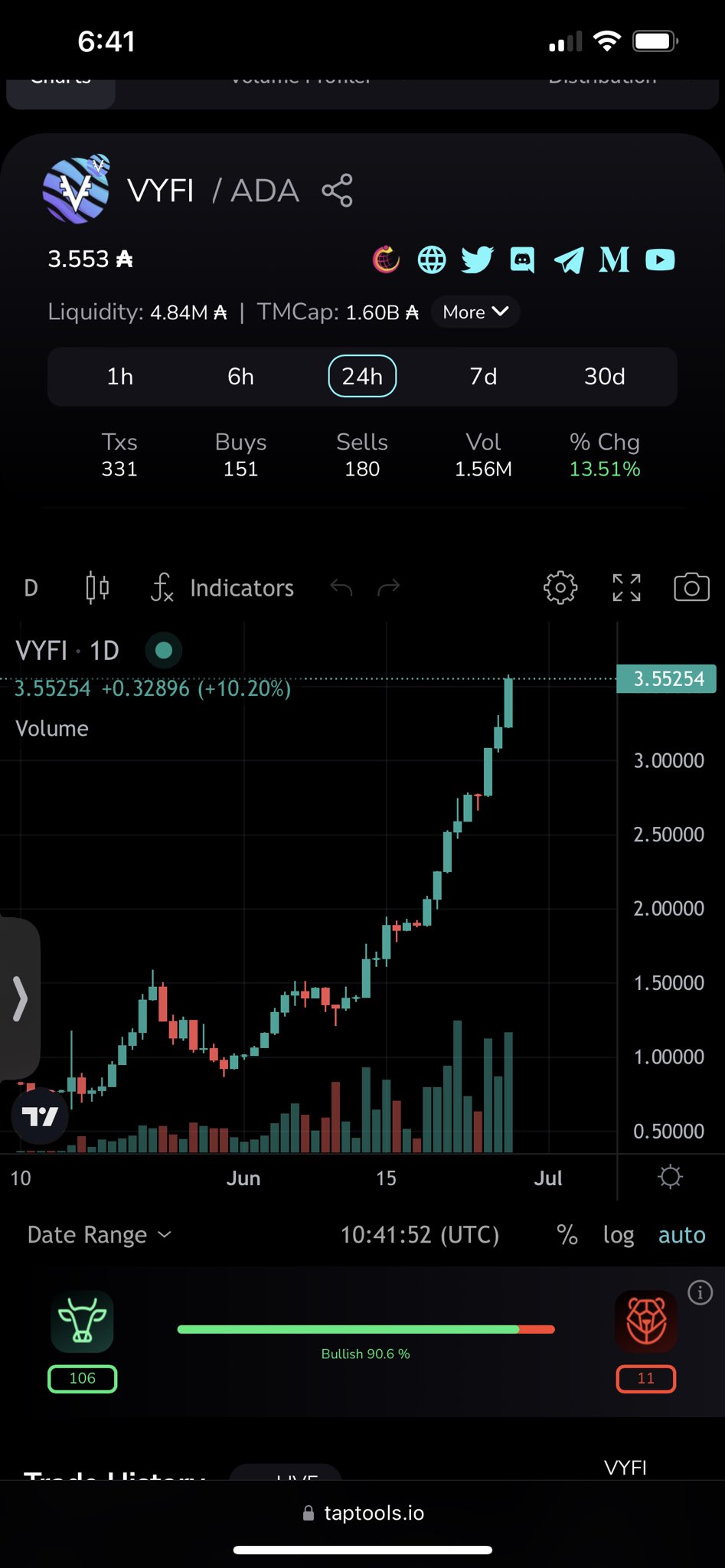Screen dimensions: 725x1568
Task: Share the VYFI / ADA pair
Action: pos(338,190)
